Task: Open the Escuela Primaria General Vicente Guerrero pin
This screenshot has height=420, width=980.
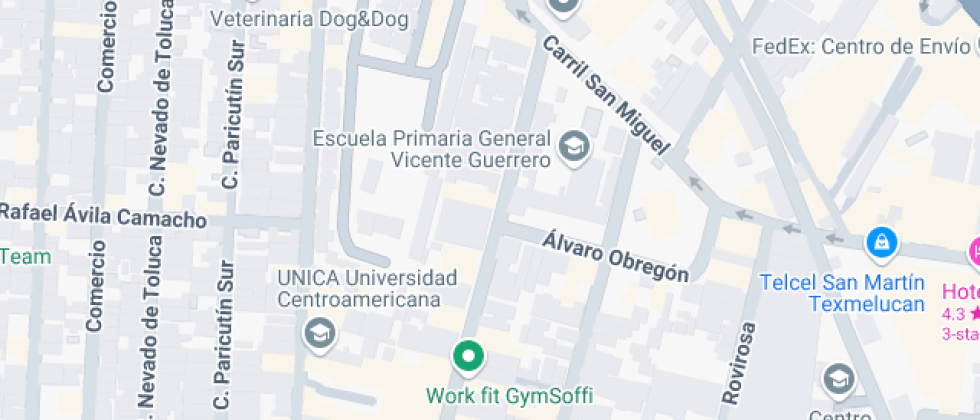Action: click(x=574, y=148)
